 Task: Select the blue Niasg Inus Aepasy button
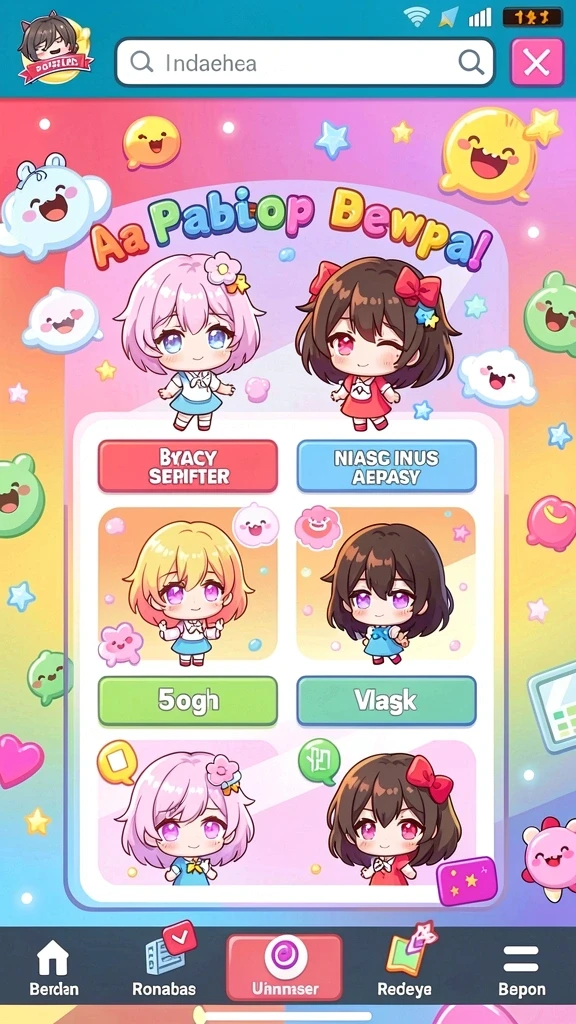pos(387,466)
